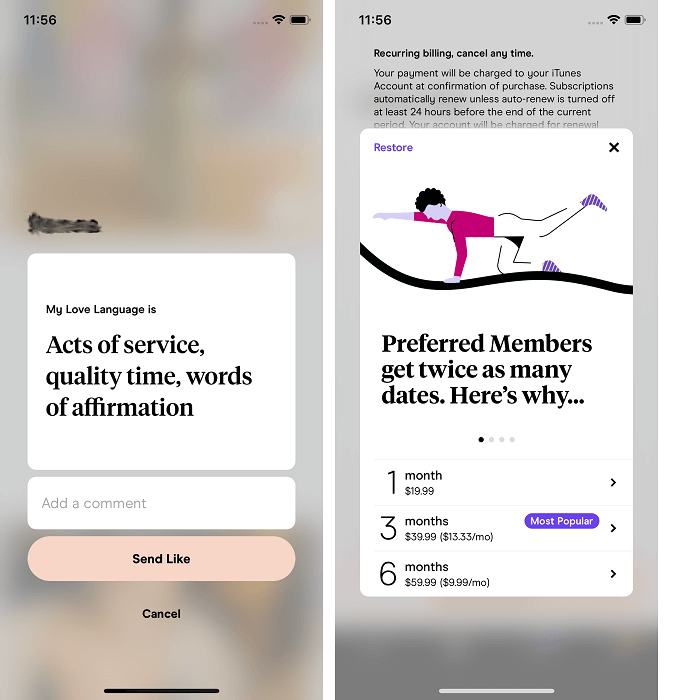Send Like to this profile
Image resolution: width=689 pixels, height=700 pixels.
pyautogui.click(x=161, y=559)
